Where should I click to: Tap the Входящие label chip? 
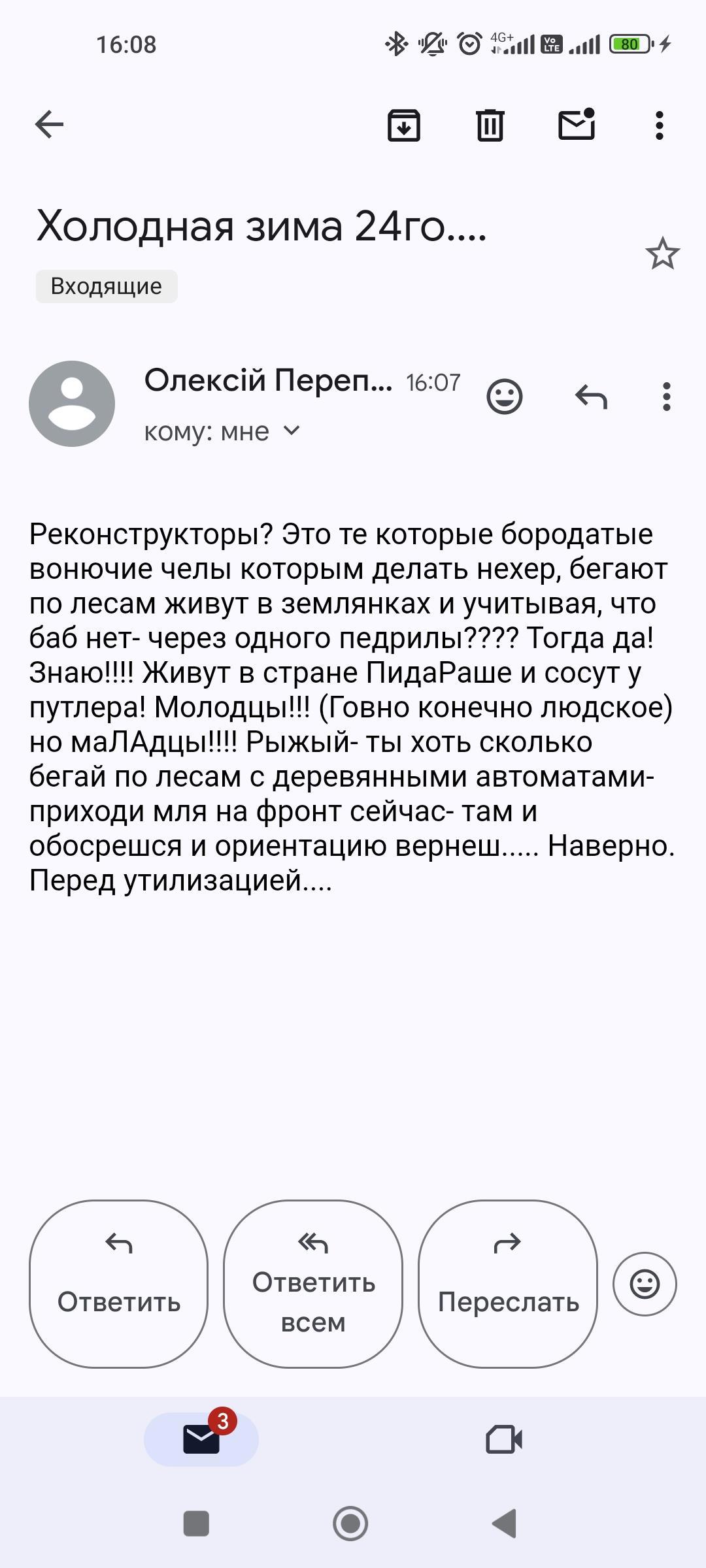(107, 286)
